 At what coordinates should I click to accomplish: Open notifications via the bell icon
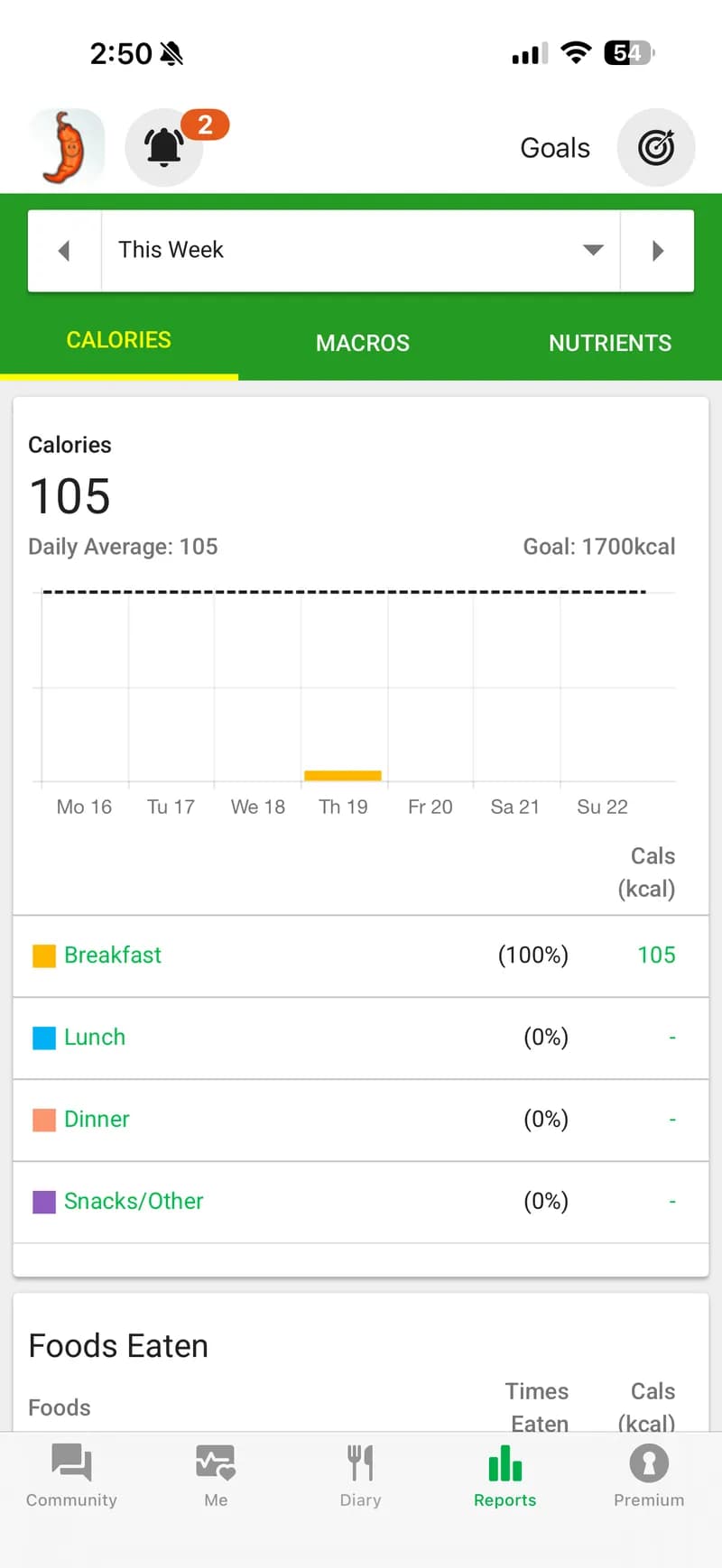(164, 146)
